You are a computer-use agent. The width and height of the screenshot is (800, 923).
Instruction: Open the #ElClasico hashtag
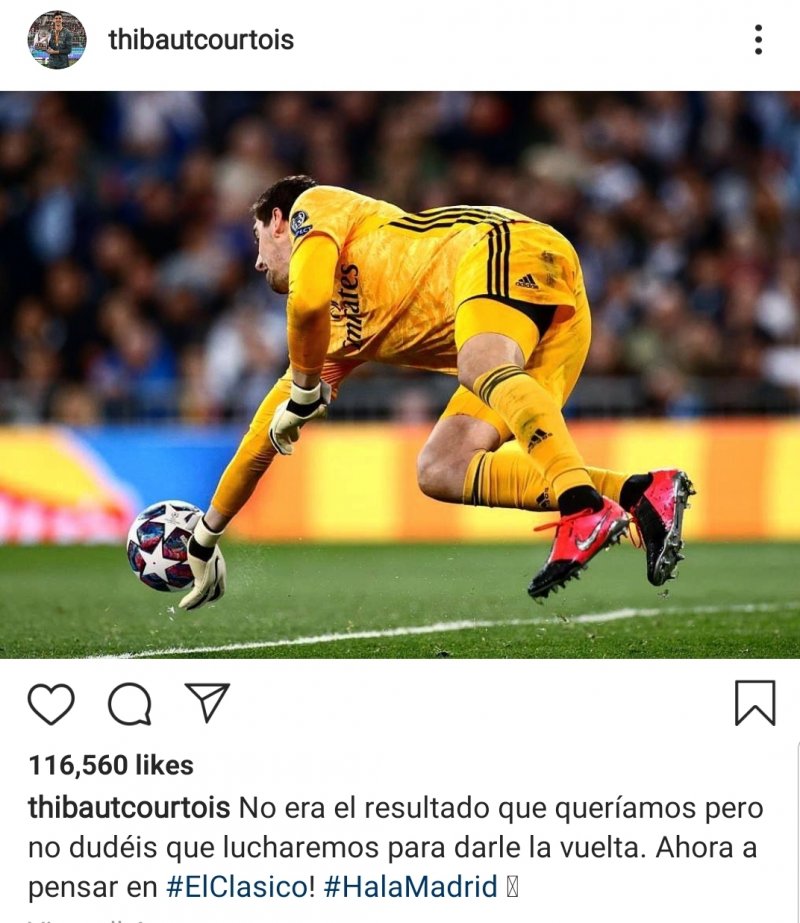click(237, 886)
